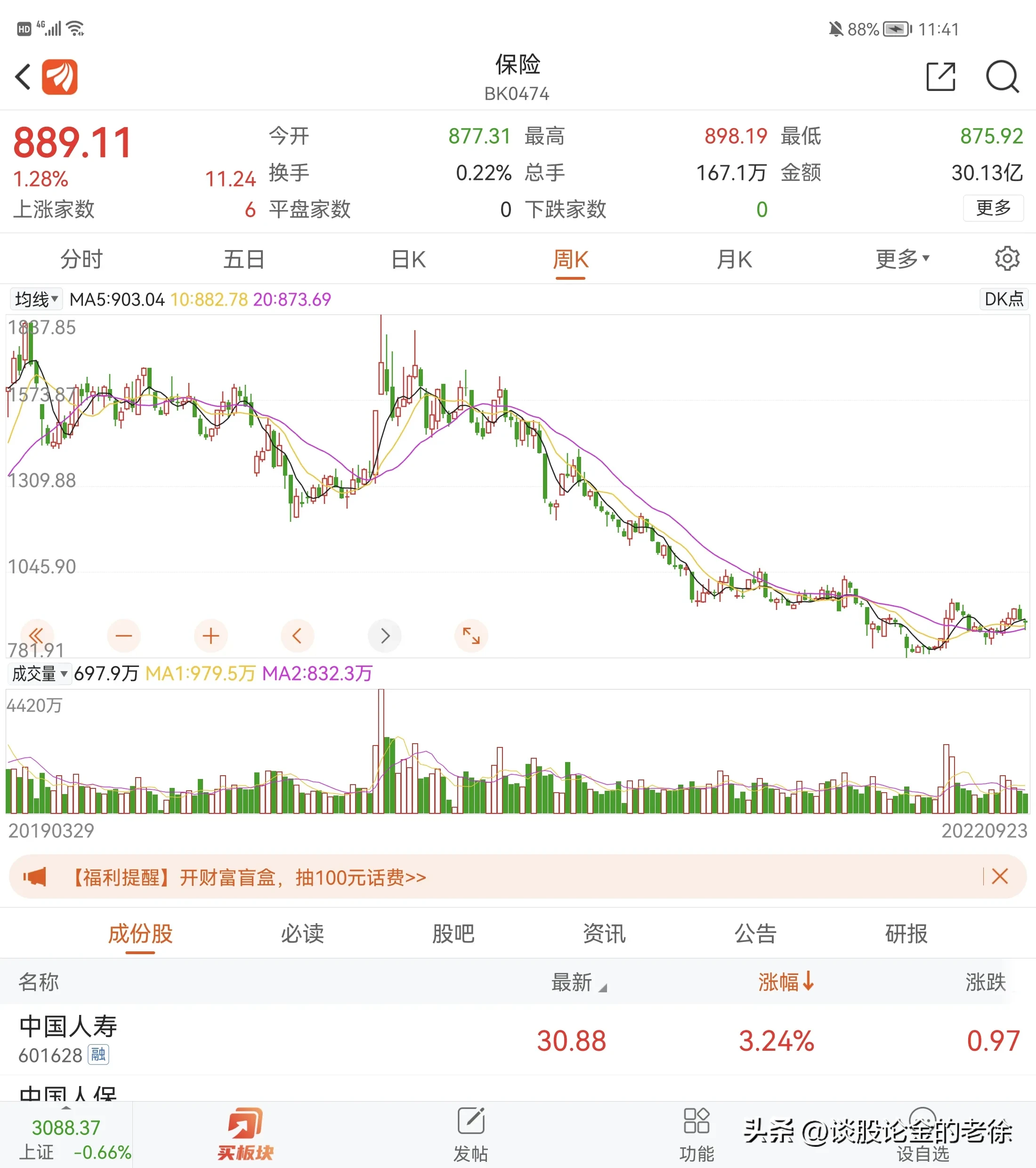
Task: Open chart settings gear
Action: click(x=1006, y=259)
